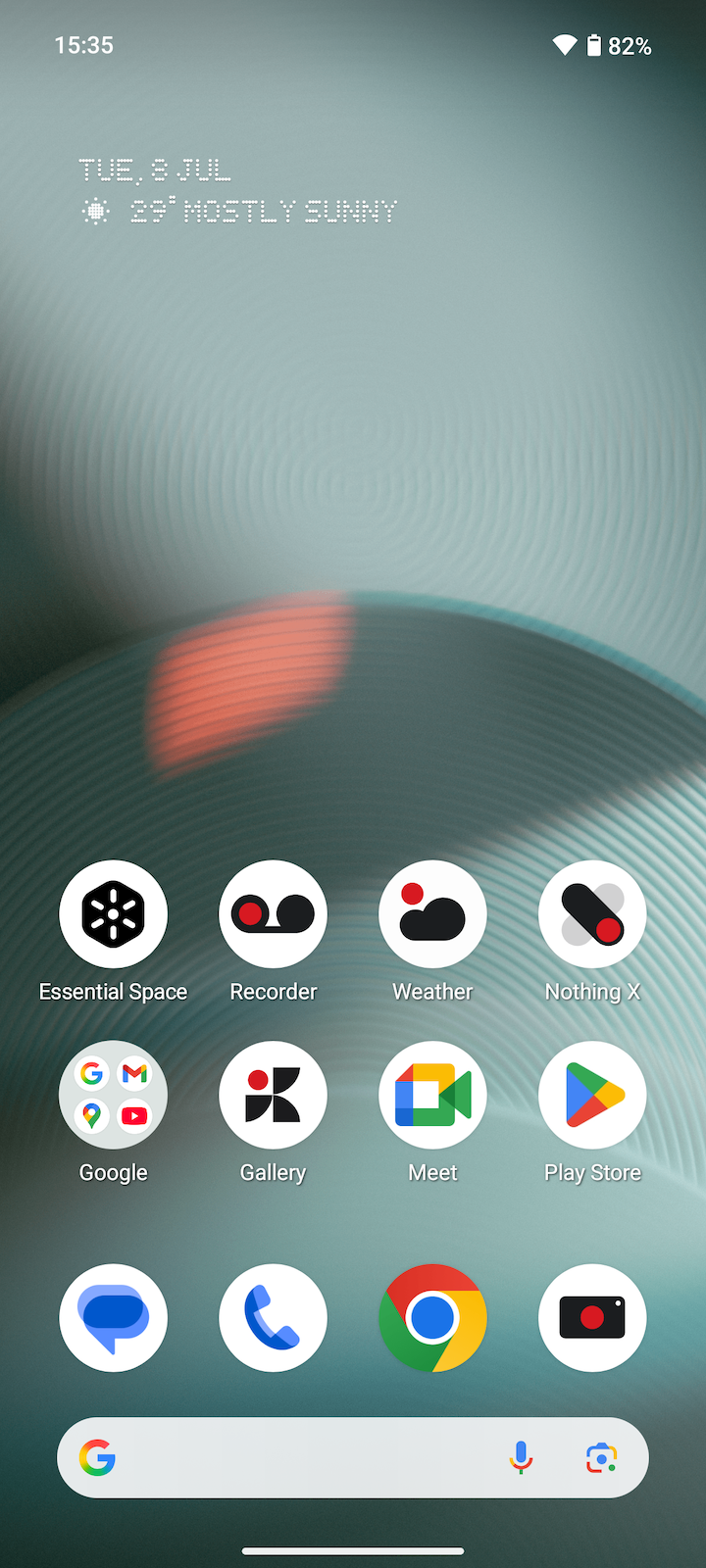Start the Meet app
706x1568 pixels.
[432, 1095]
